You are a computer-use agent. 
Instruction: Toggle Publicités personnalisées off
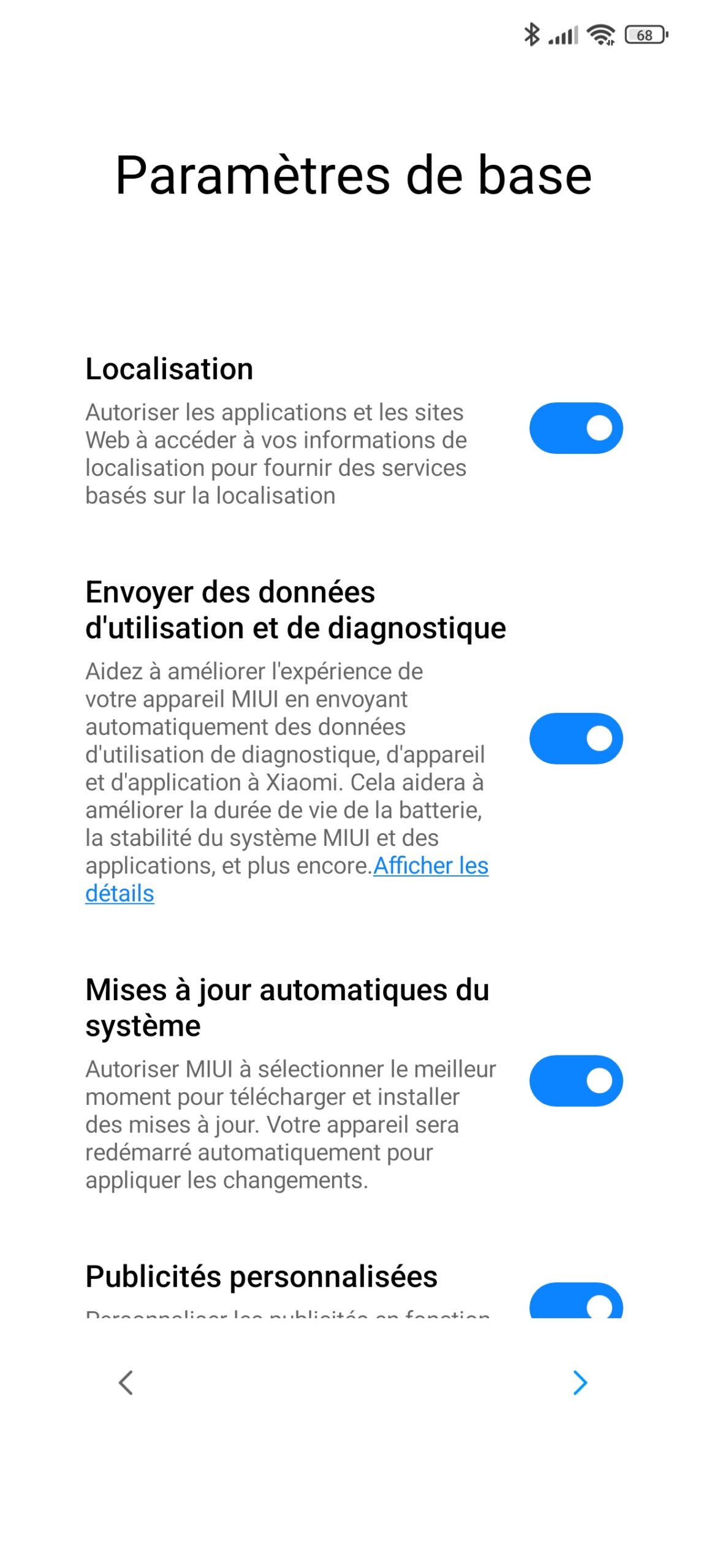pos(575,1301)
